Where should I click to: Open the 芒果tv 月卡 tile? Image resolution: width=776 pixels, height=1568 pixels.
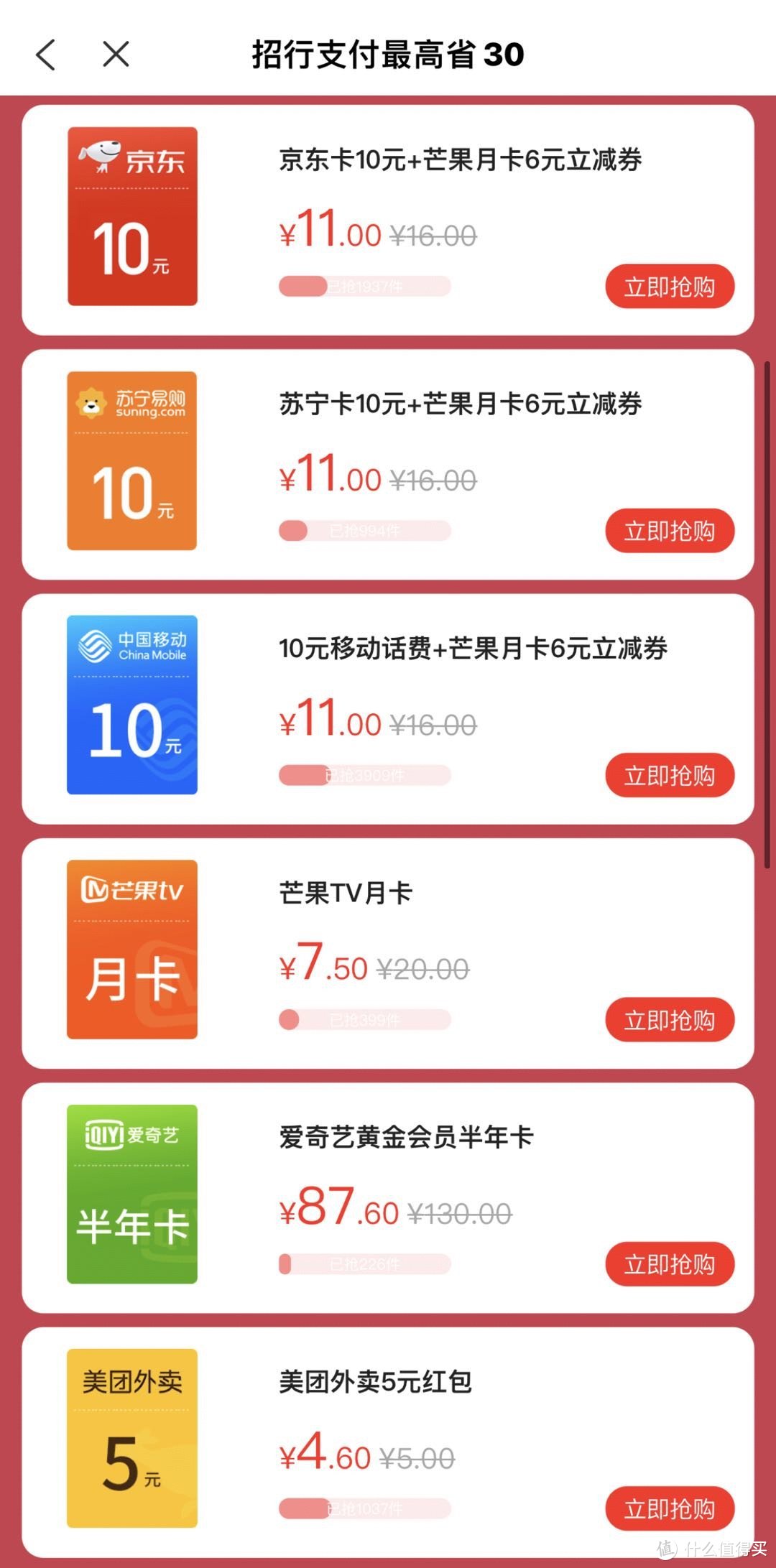pos(132,949)
